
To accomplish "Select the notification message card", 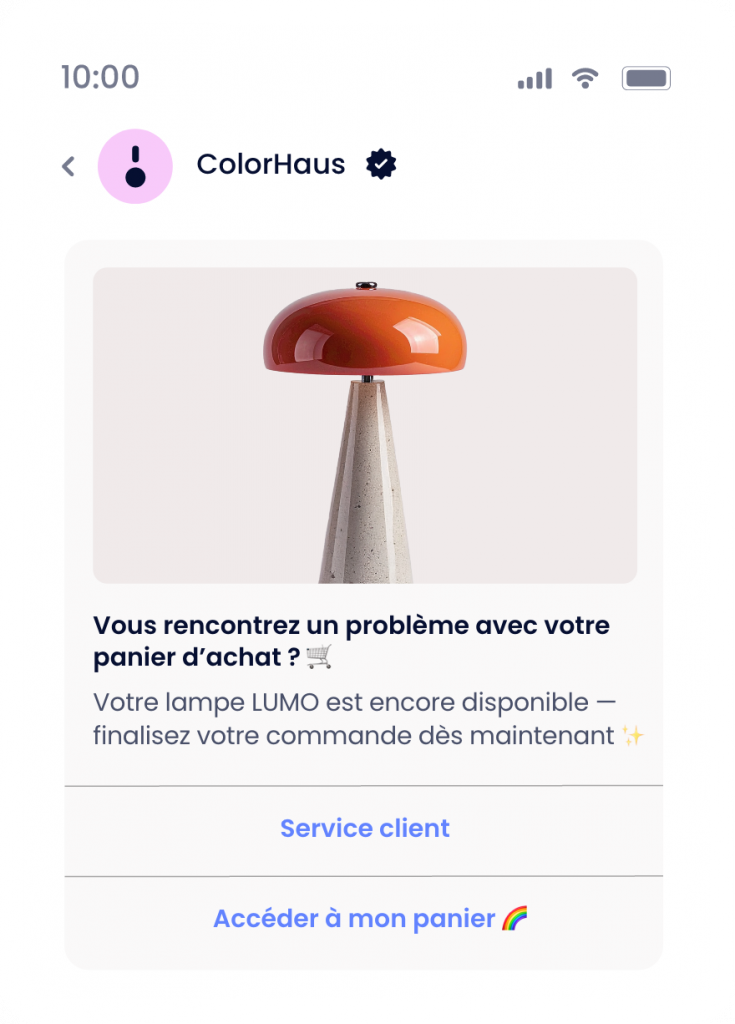I will click(x=366, y=600).
